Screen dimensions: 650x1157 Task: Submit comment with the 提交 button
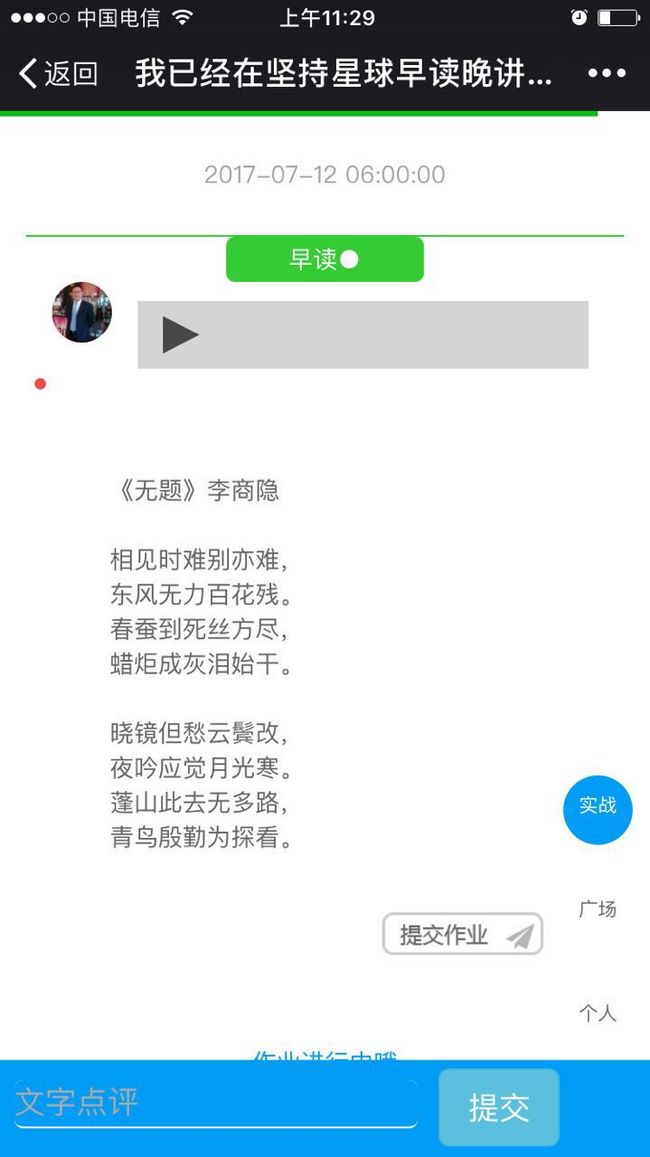pos(499,1107)
